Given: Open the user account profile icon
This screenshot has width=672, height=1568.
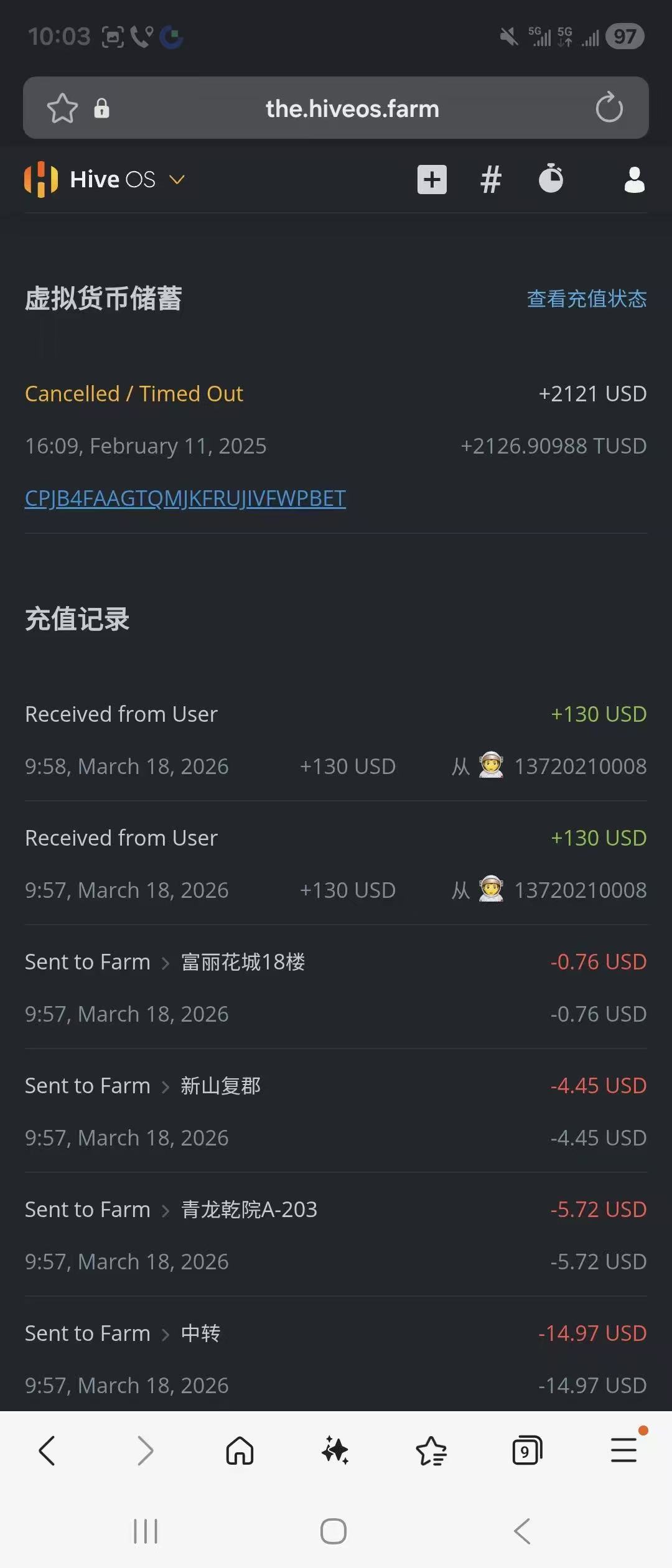Looking at the screenshot, I should tap(634, 180).
